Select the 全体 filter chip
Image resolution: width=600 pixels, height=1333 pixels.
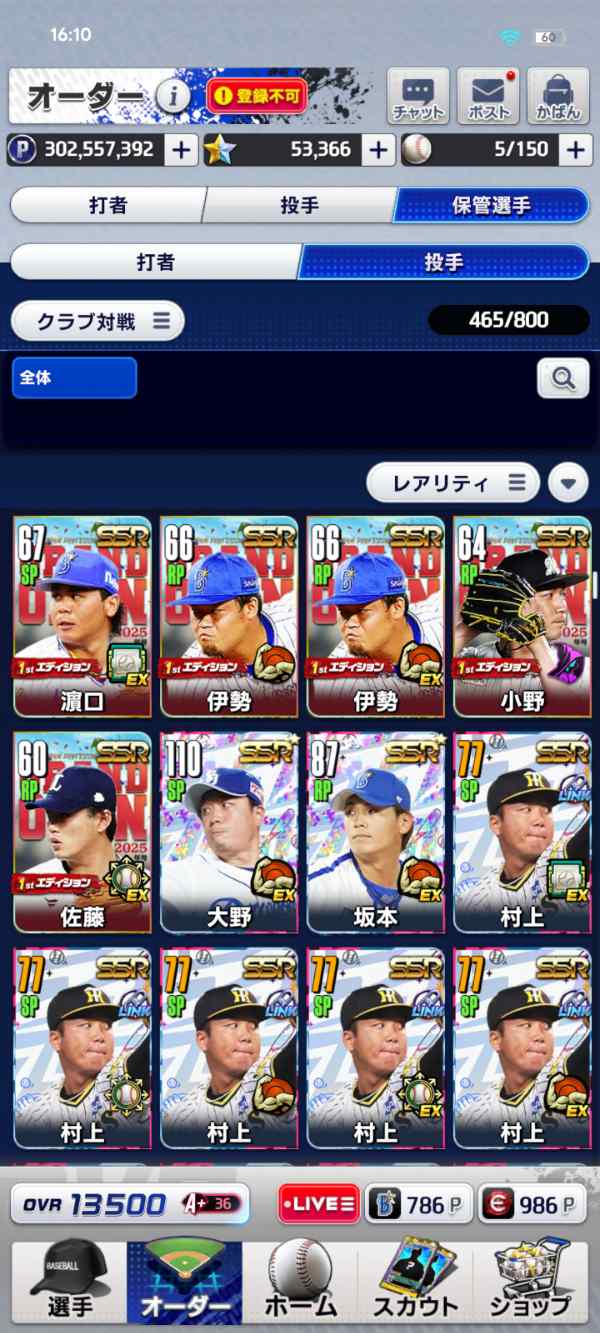pyautogui.click(x=74, y=378)
